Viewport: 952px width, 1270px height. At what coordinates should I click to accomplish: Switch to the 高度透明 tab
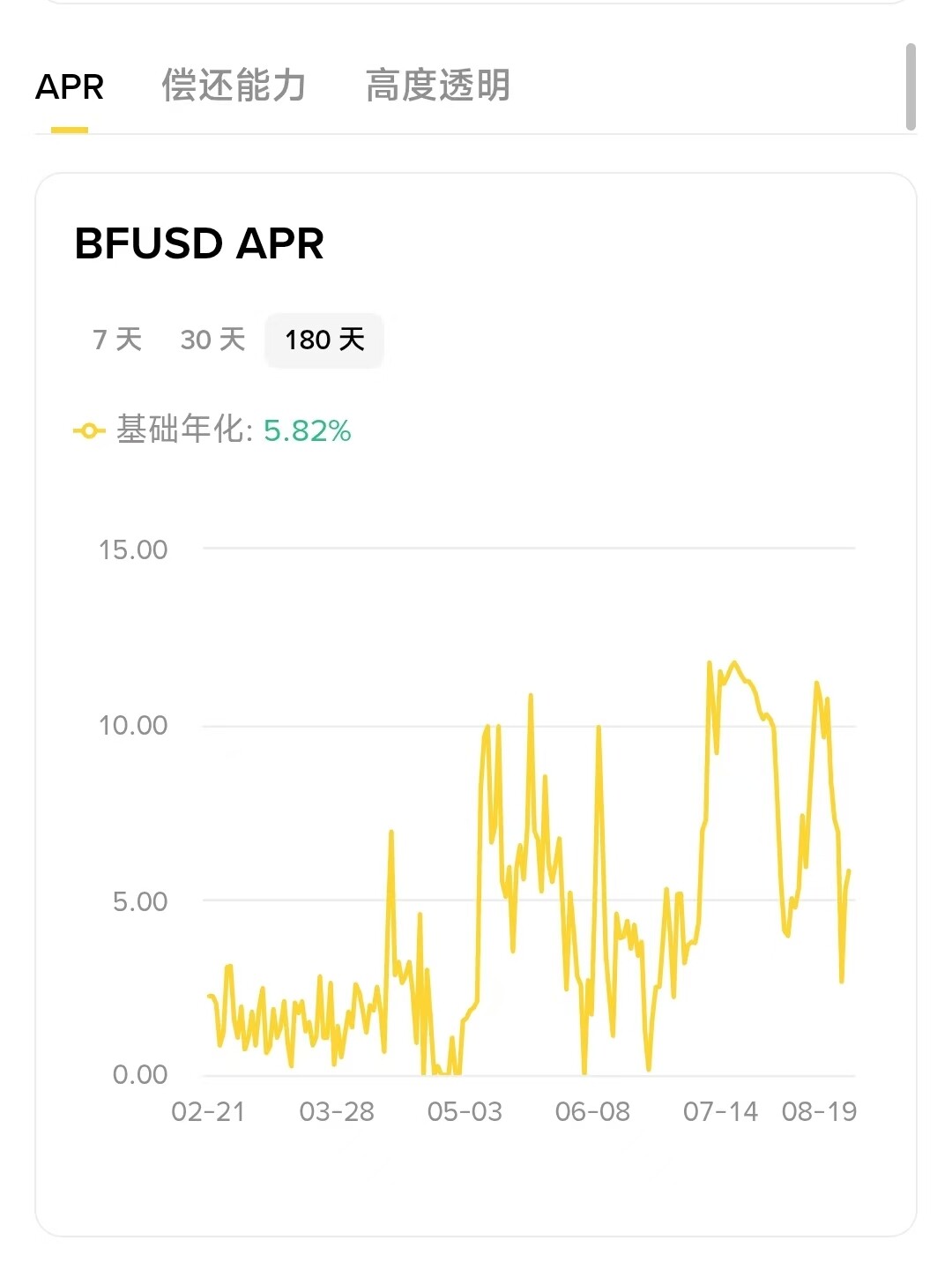438,86
